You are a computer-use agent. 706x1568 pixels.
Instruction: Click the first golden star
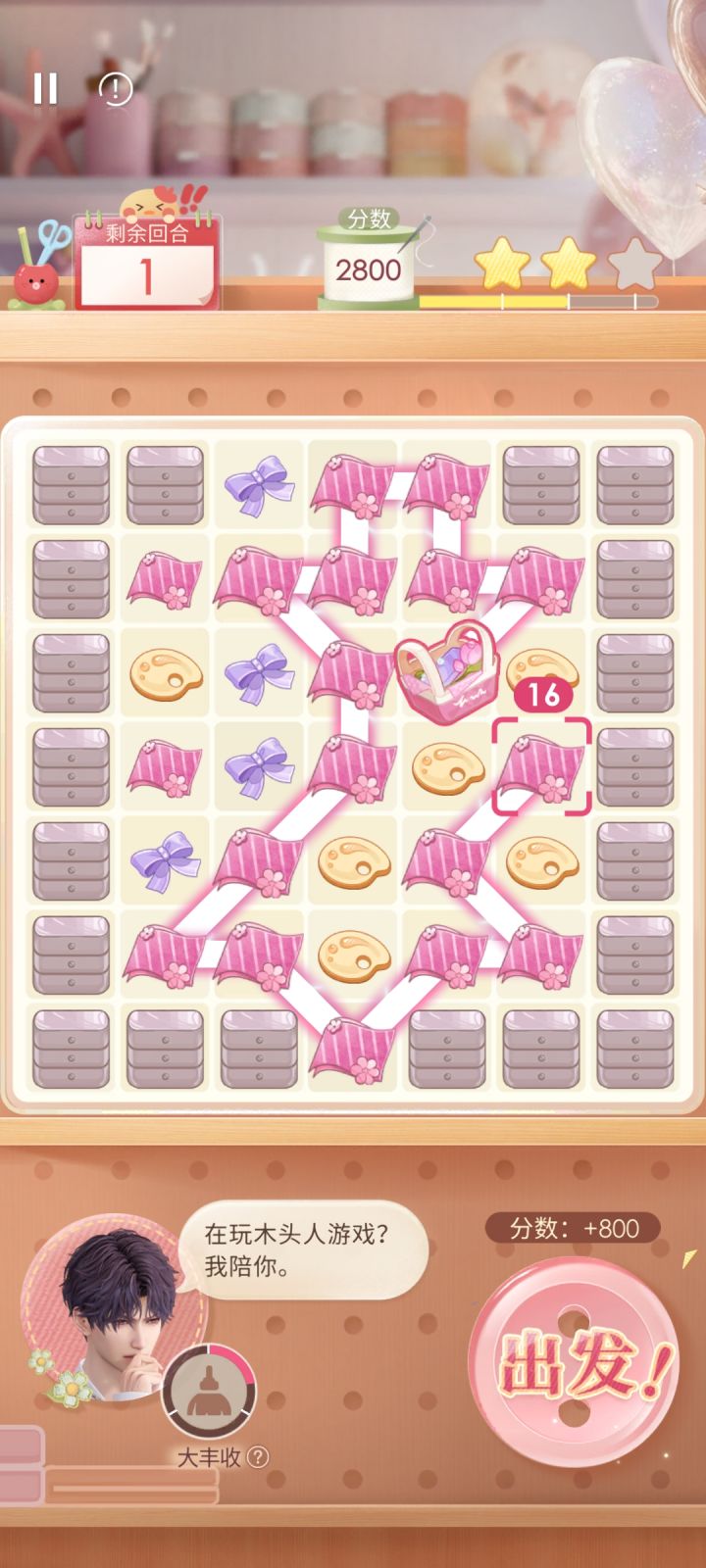(499, 261)
